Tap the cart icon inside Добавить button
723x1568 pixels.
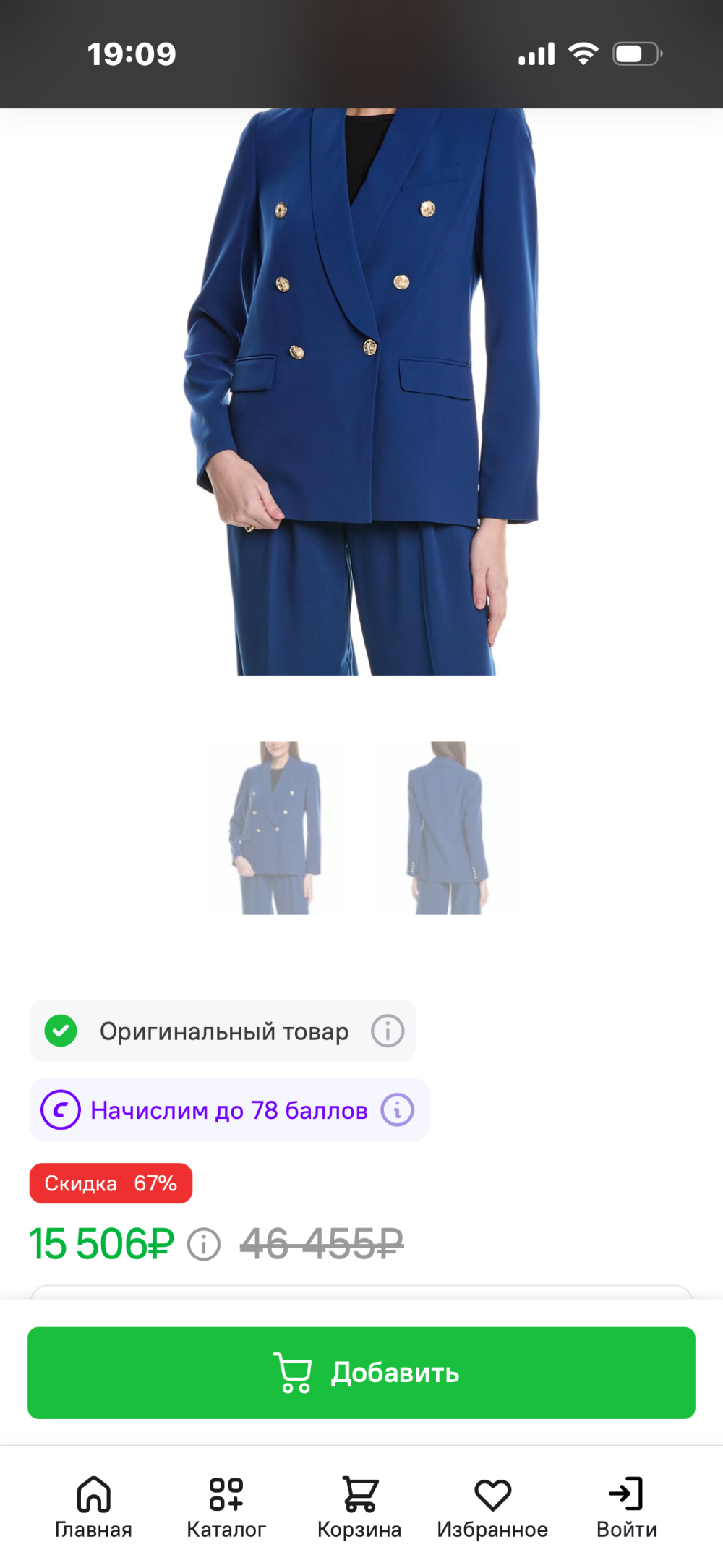pos(294,1372)
